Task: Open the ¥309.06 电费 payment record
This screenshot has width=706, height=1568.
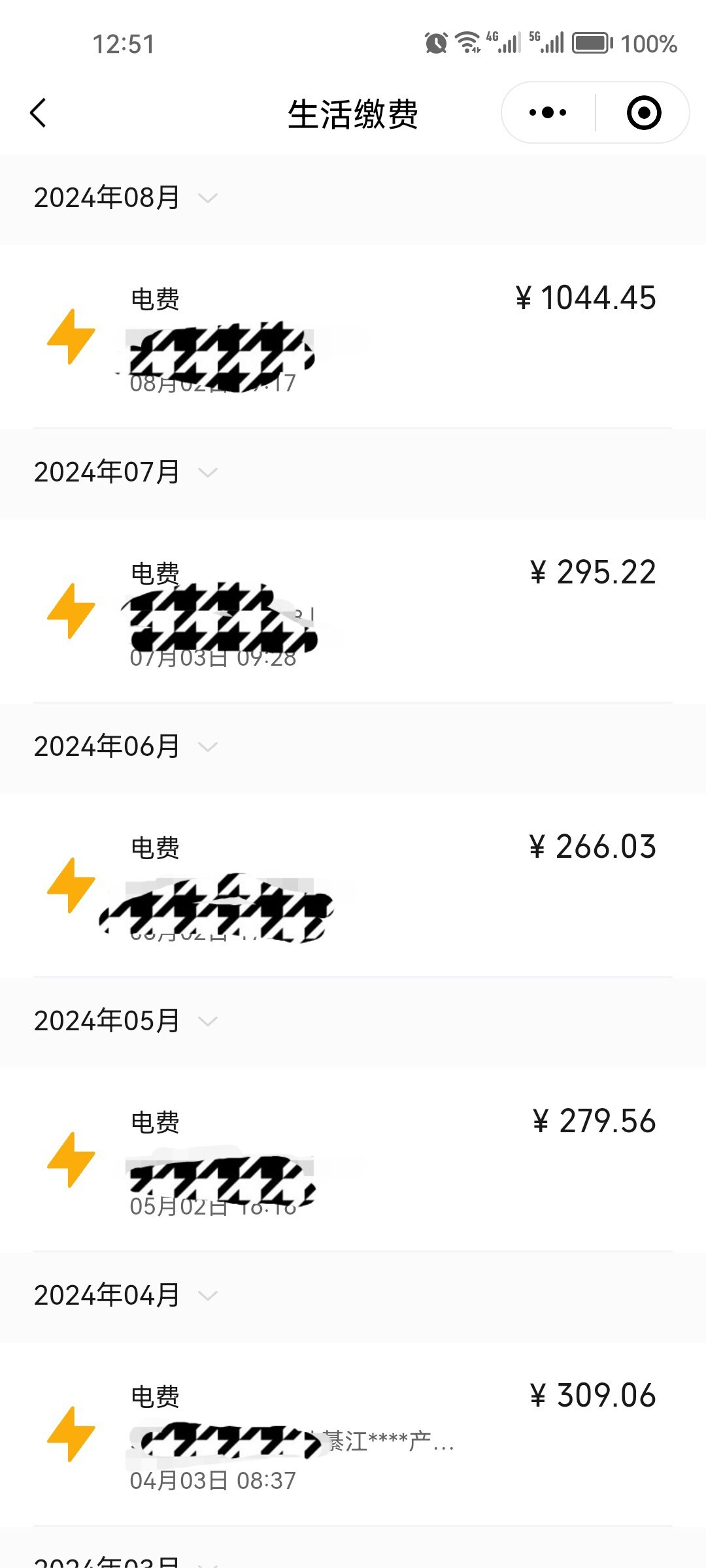Action: click(353, 1435)
